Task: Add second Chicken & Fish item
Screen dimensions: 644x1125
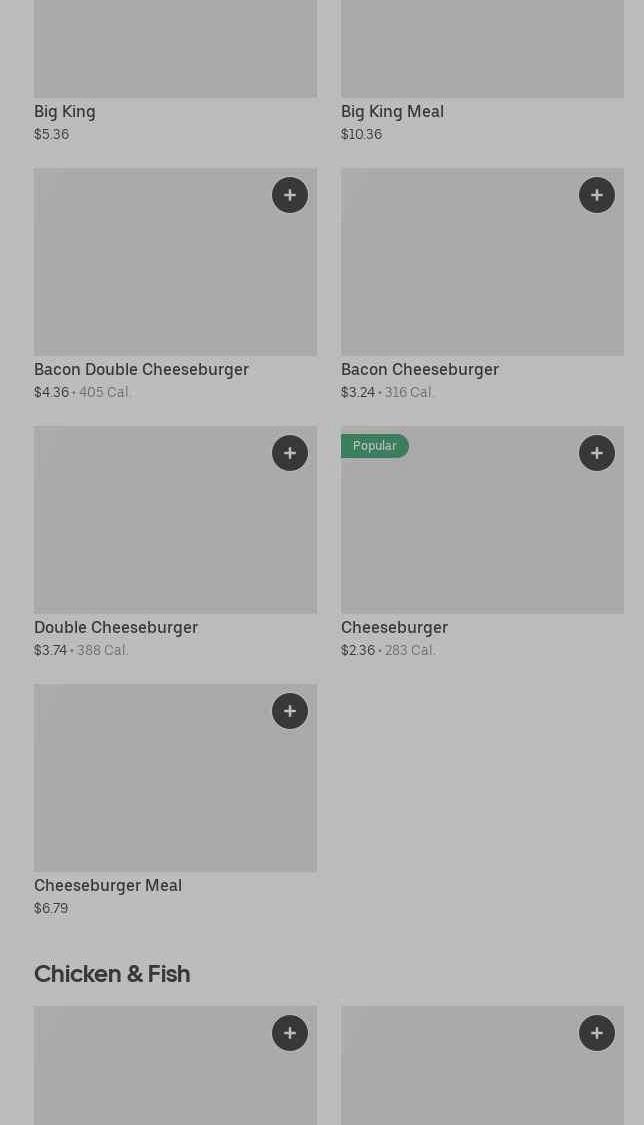Action: (x=597, y=1033)
